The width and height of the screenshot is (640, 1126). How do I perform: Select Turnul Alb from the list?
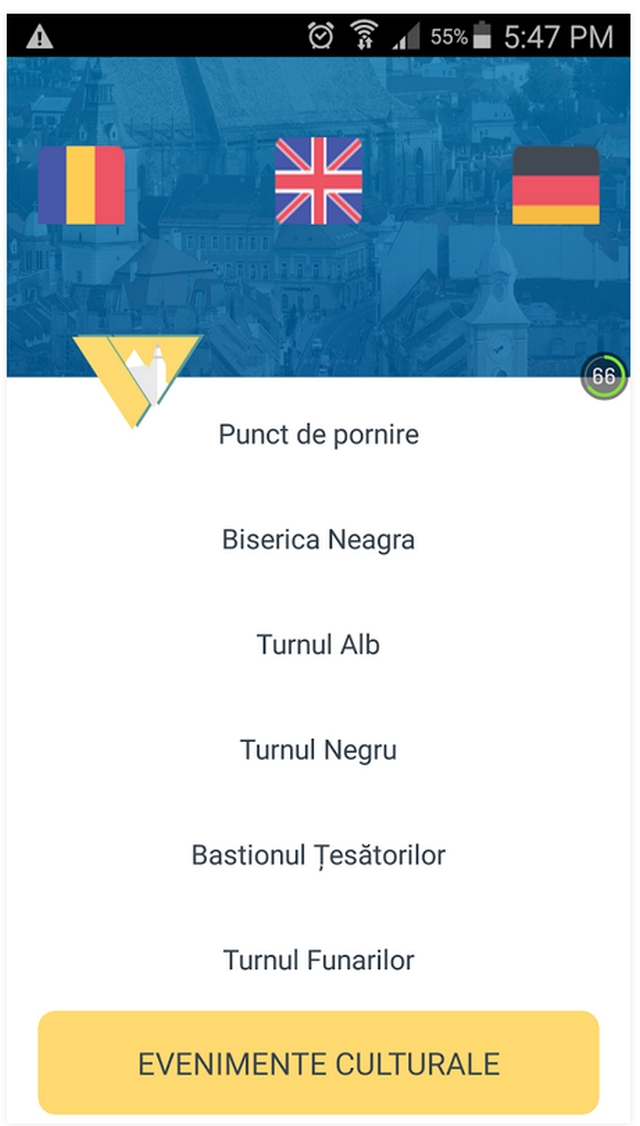tap(319, 645)
